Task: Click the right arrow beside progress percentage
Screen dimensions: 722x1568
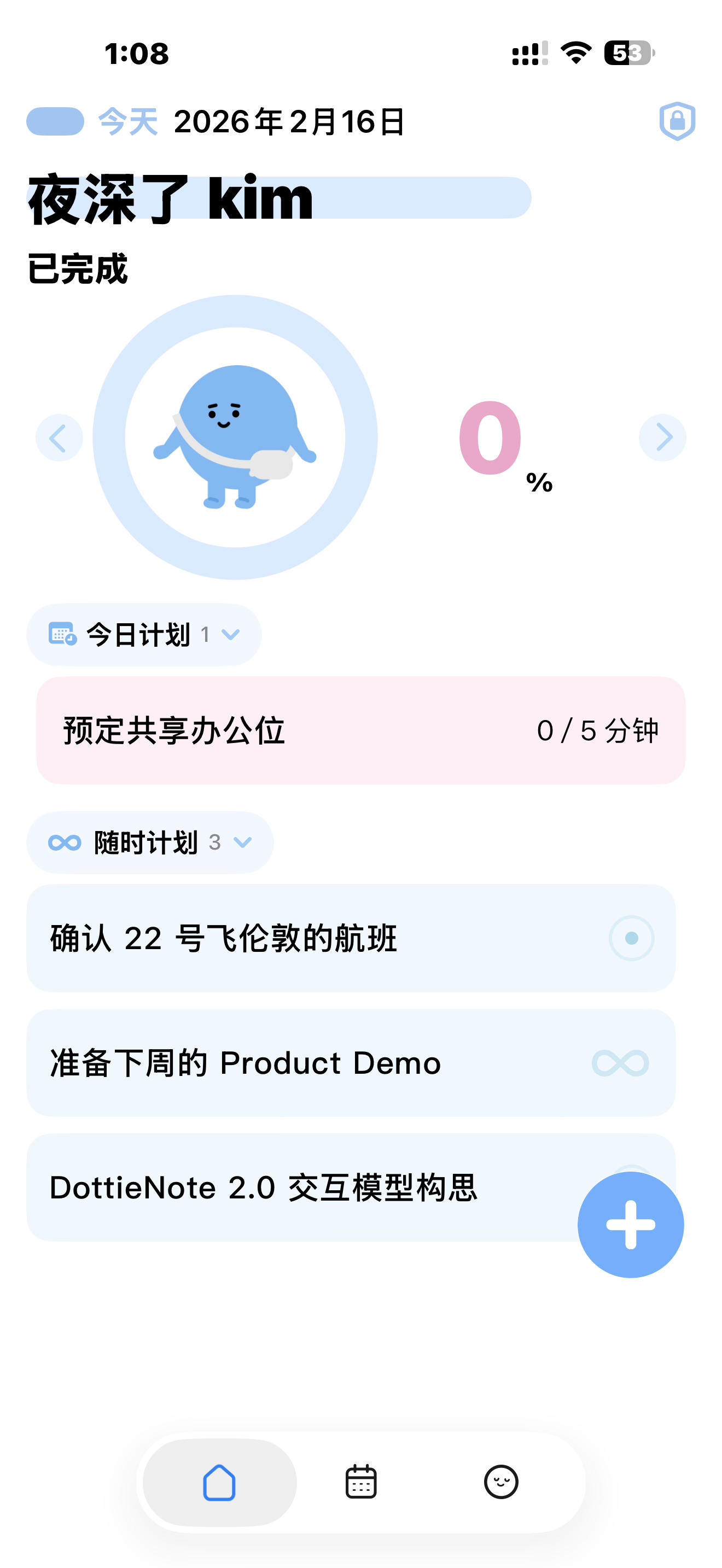Action: [x=663, y=436]
